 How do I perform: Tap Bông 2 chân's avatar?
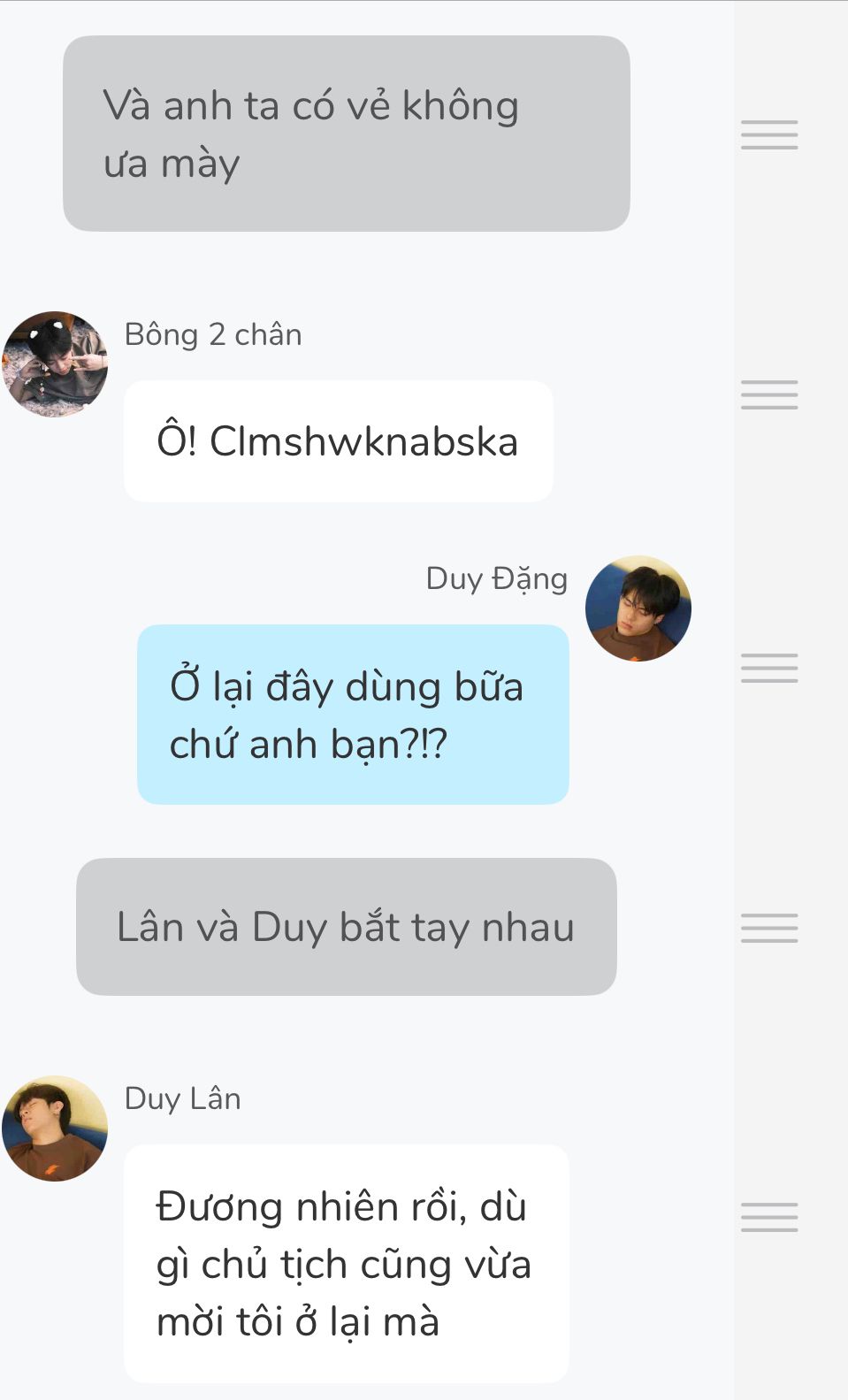[x=55, y=363]
